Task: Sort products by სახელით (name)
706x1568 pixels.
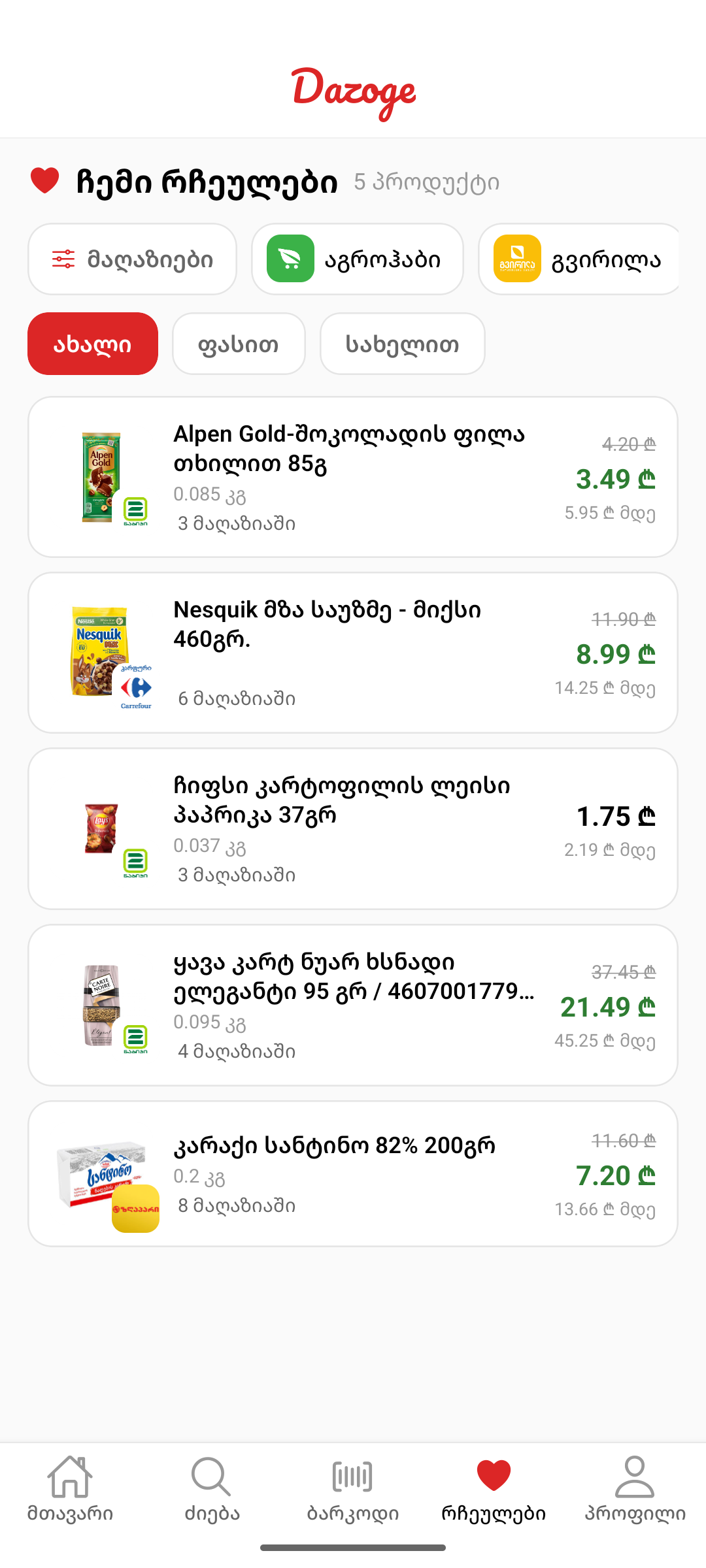Action: point(402,344)
